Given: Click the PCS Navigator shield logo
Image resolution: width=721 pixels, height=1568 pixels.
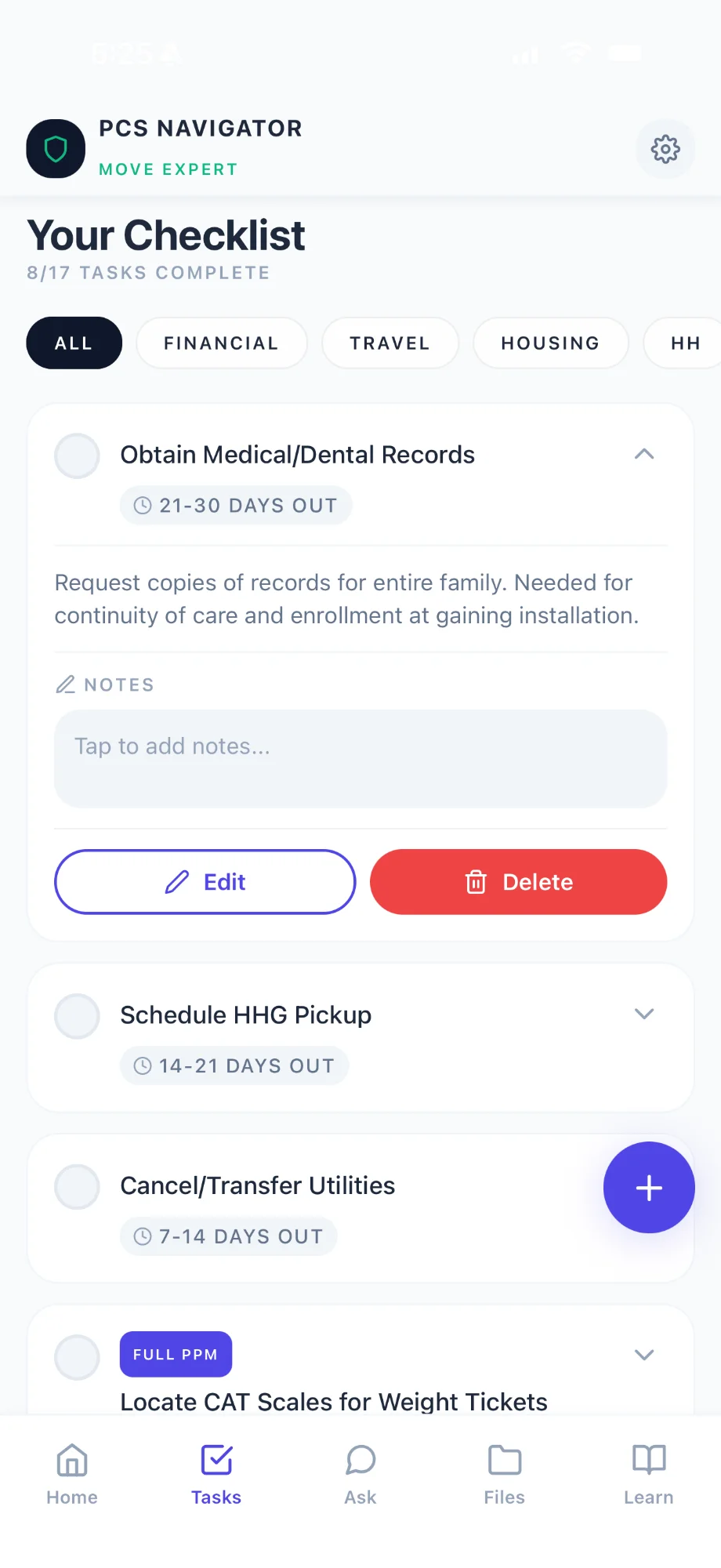Looking at the screenshot, I should tap(55, 148).
